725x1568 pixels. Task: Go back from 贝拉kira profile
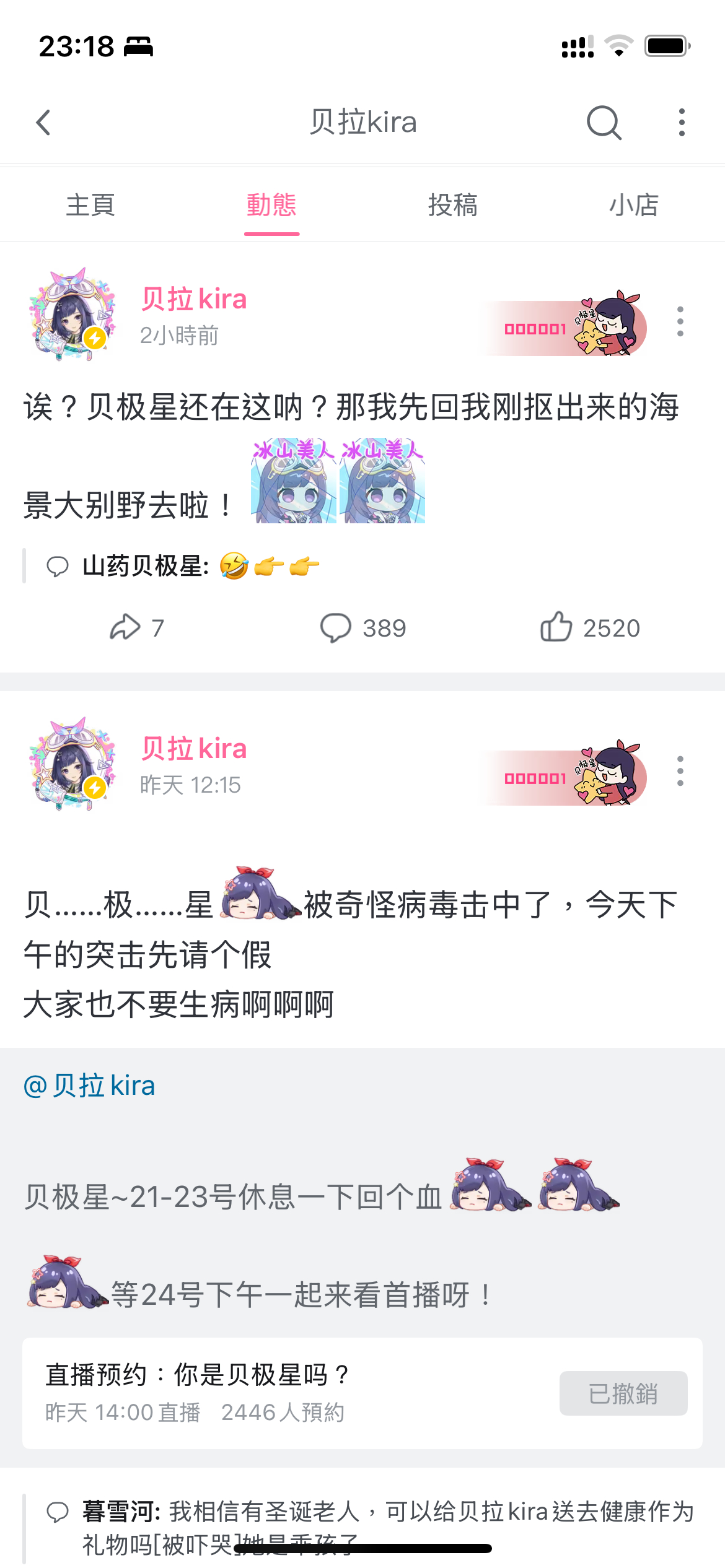[x=43, y=123]
